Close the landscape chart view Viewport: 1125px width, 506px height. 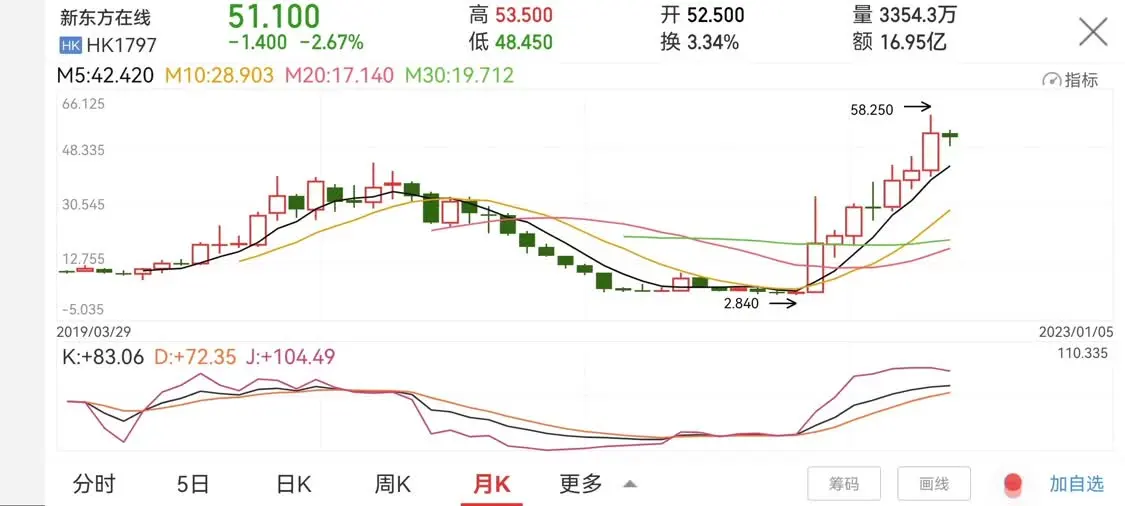(x=1092, y=32)
